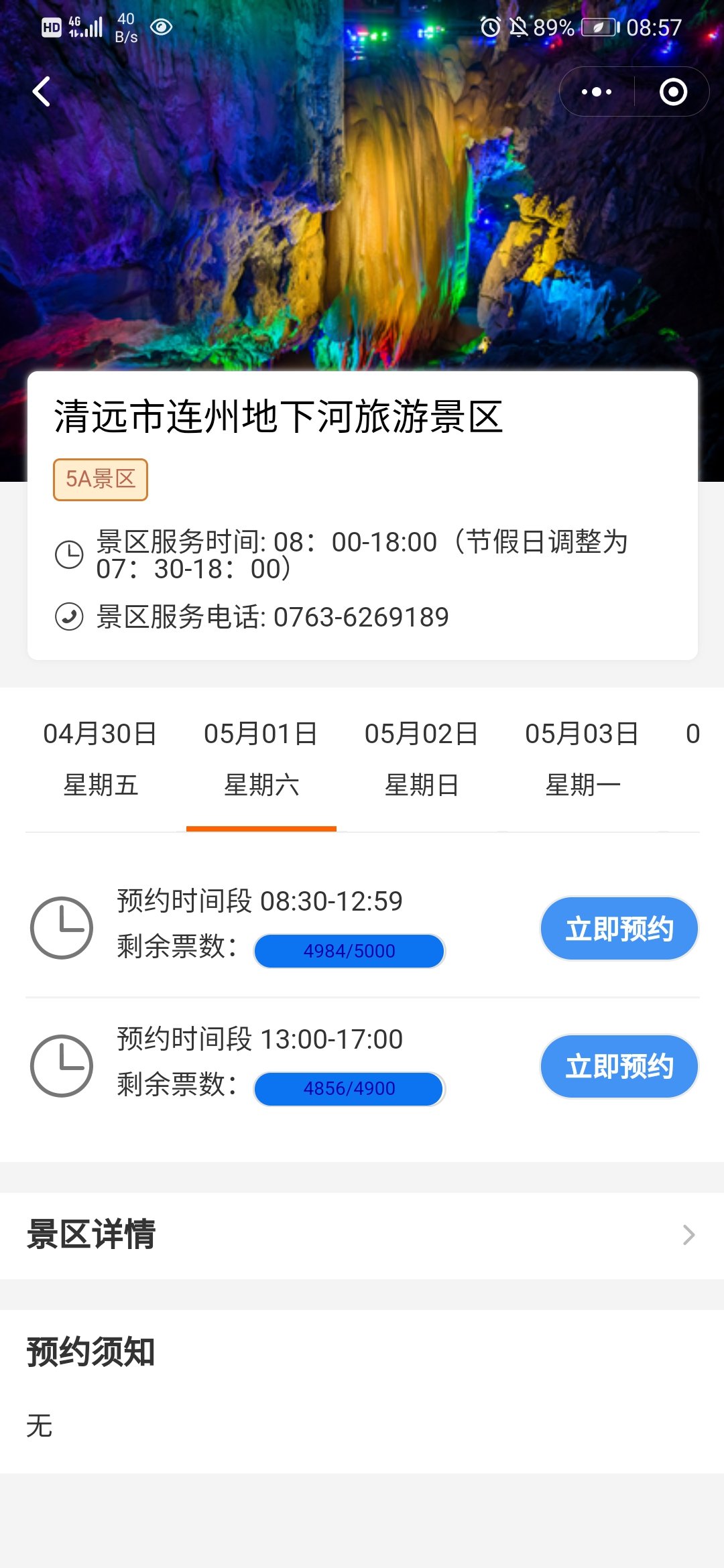Open the 景区详情 section
The image size is (724, 1568).
pyautogui.click(x=362, y=1234)
